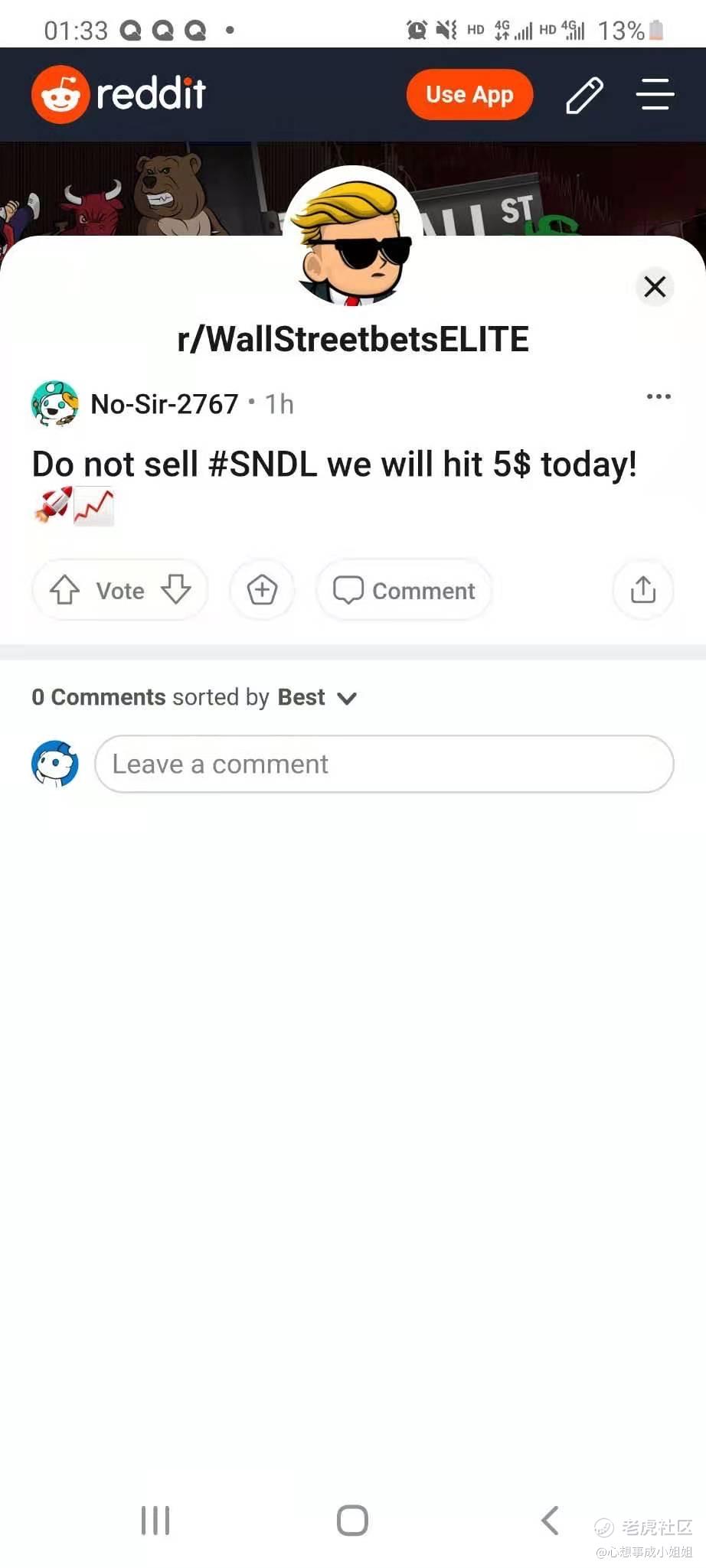The image size is (706, 1568).
Task: Focus the Leave a comment field
Action: (x=384, y=764)
